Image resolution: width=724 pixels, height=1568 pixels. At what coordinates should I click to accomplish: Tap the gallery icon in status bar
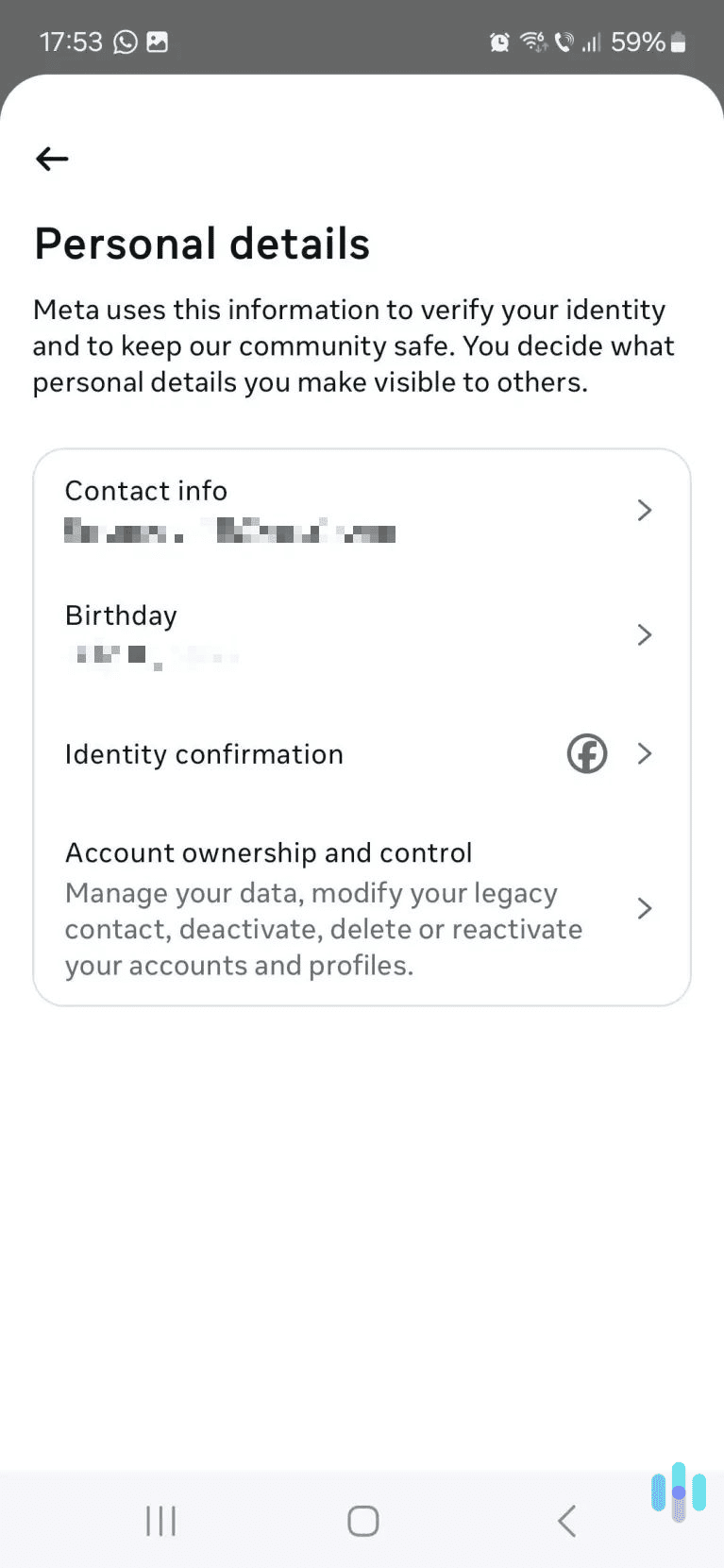click(x=160, y=42)
